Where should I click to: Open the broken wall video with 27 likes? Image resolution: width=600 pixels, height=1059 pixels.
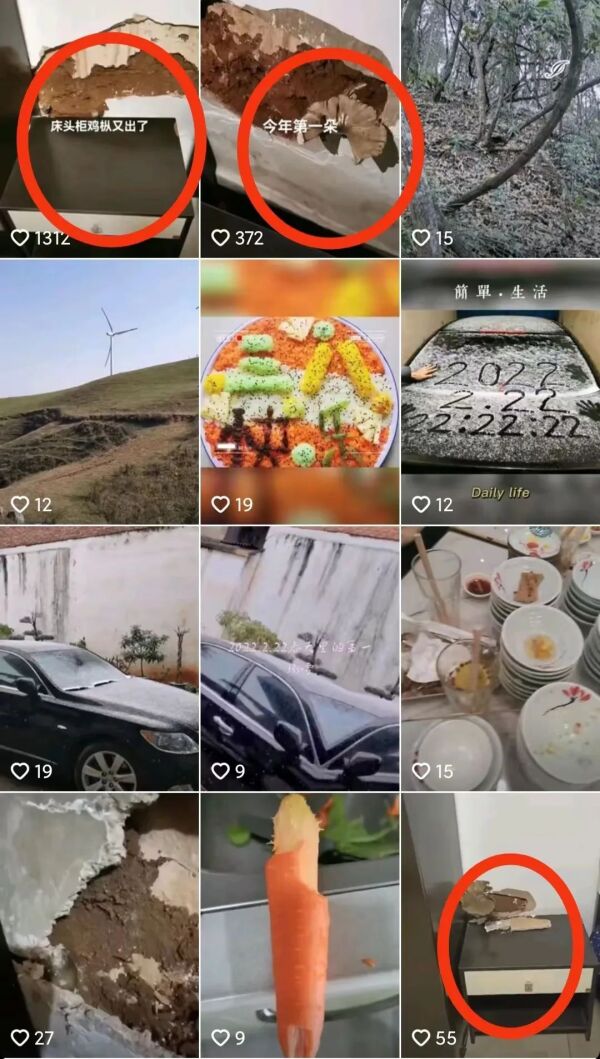pyautogui.click(x=99, y=925)
